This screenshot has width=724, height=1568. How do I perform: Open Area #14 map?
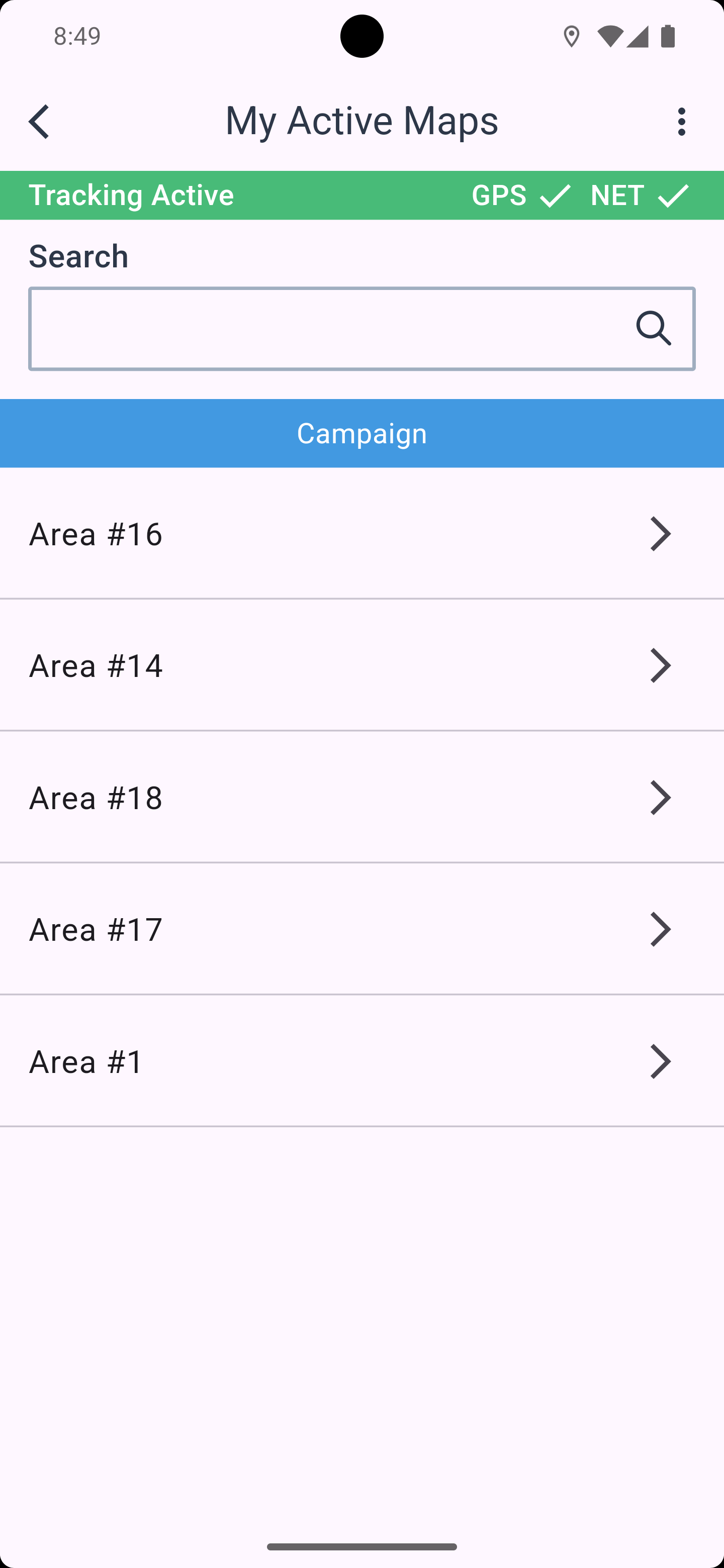tap(361, 665)
